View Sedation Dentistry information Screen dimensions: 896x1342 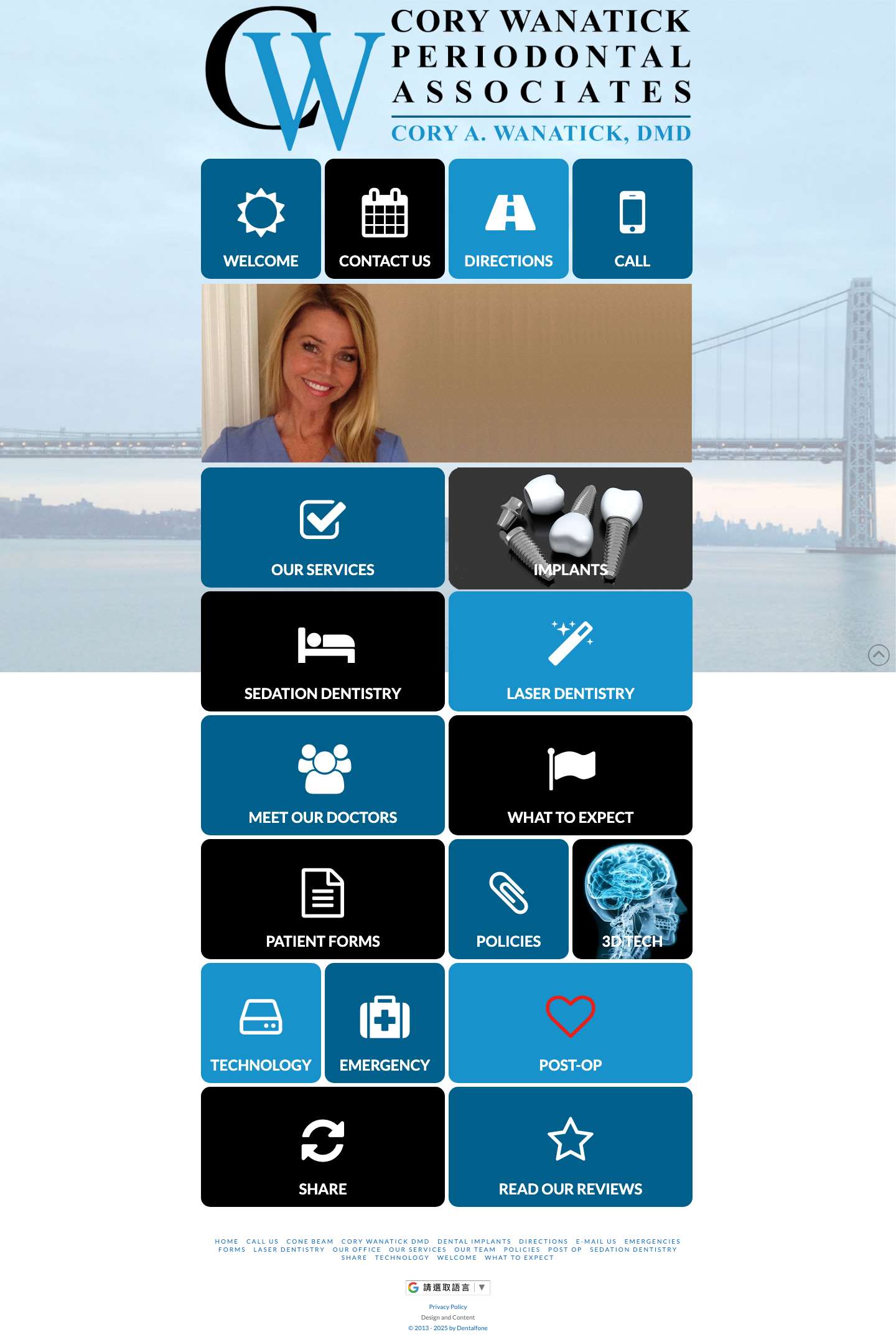pyautogui.click(x=322, y=651)
